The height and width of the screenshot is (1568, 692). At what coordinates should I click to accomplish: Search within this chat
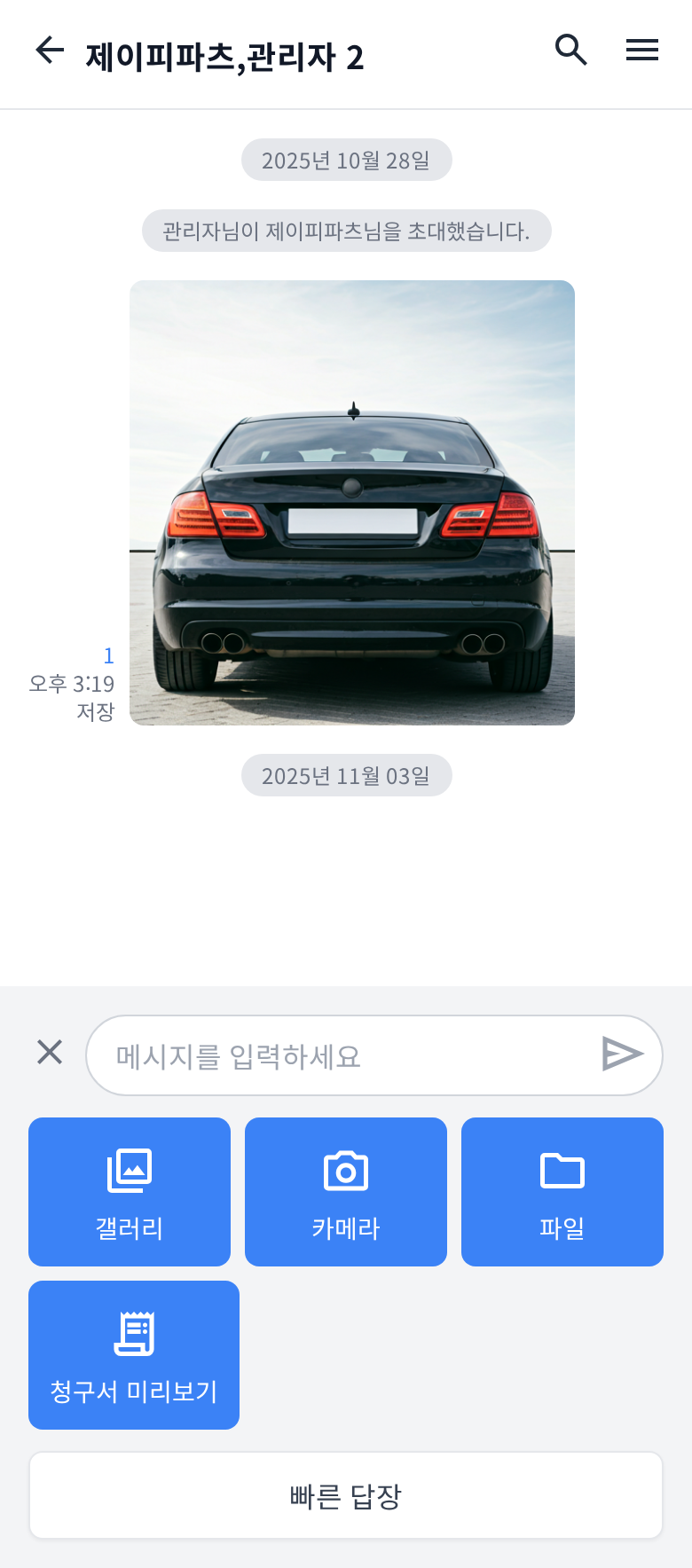(570, 51)
